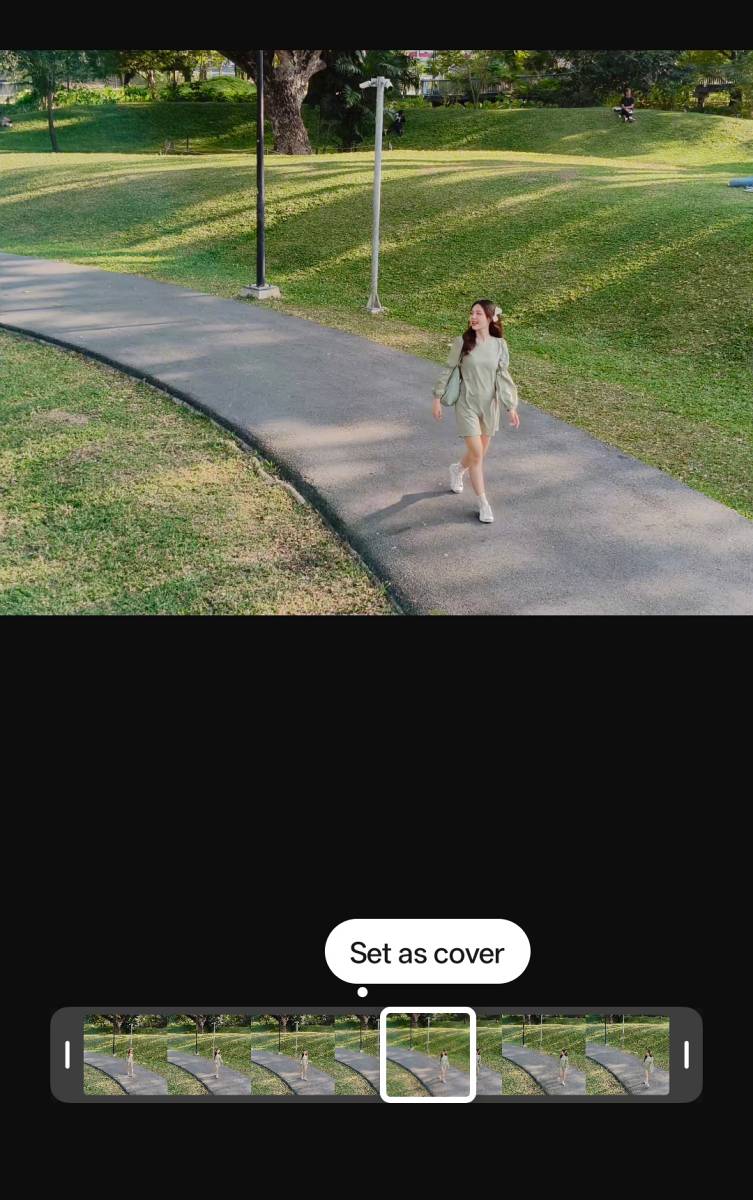The image size is (753, 1200).
Task: Tap the highlighted frame selector in the filmstrip
Action: tap(427, 1055)
